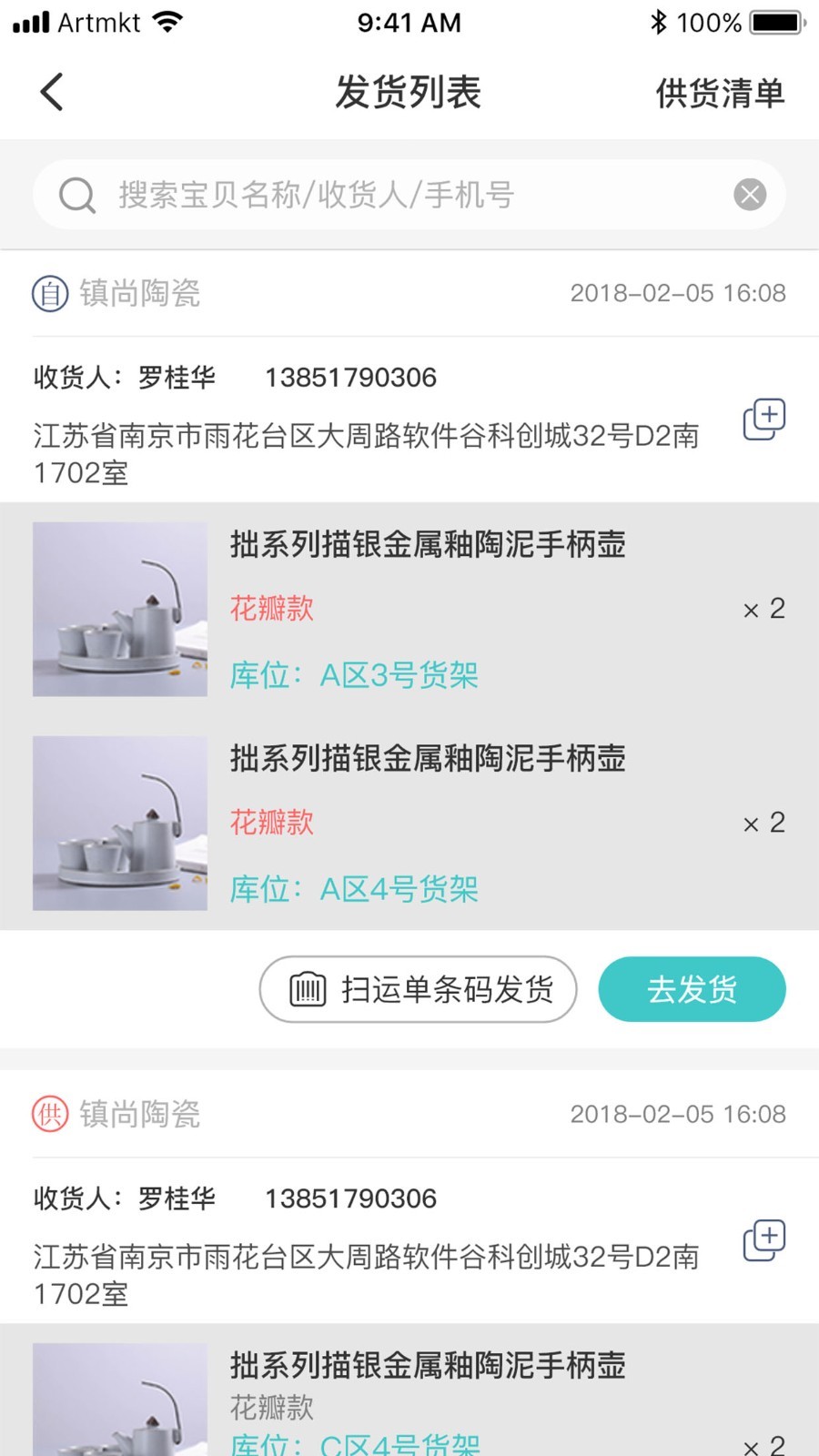This screenshot has width=819, height=1456.
Task: Open shelf location A区3号货架
Action: [399, 675]
